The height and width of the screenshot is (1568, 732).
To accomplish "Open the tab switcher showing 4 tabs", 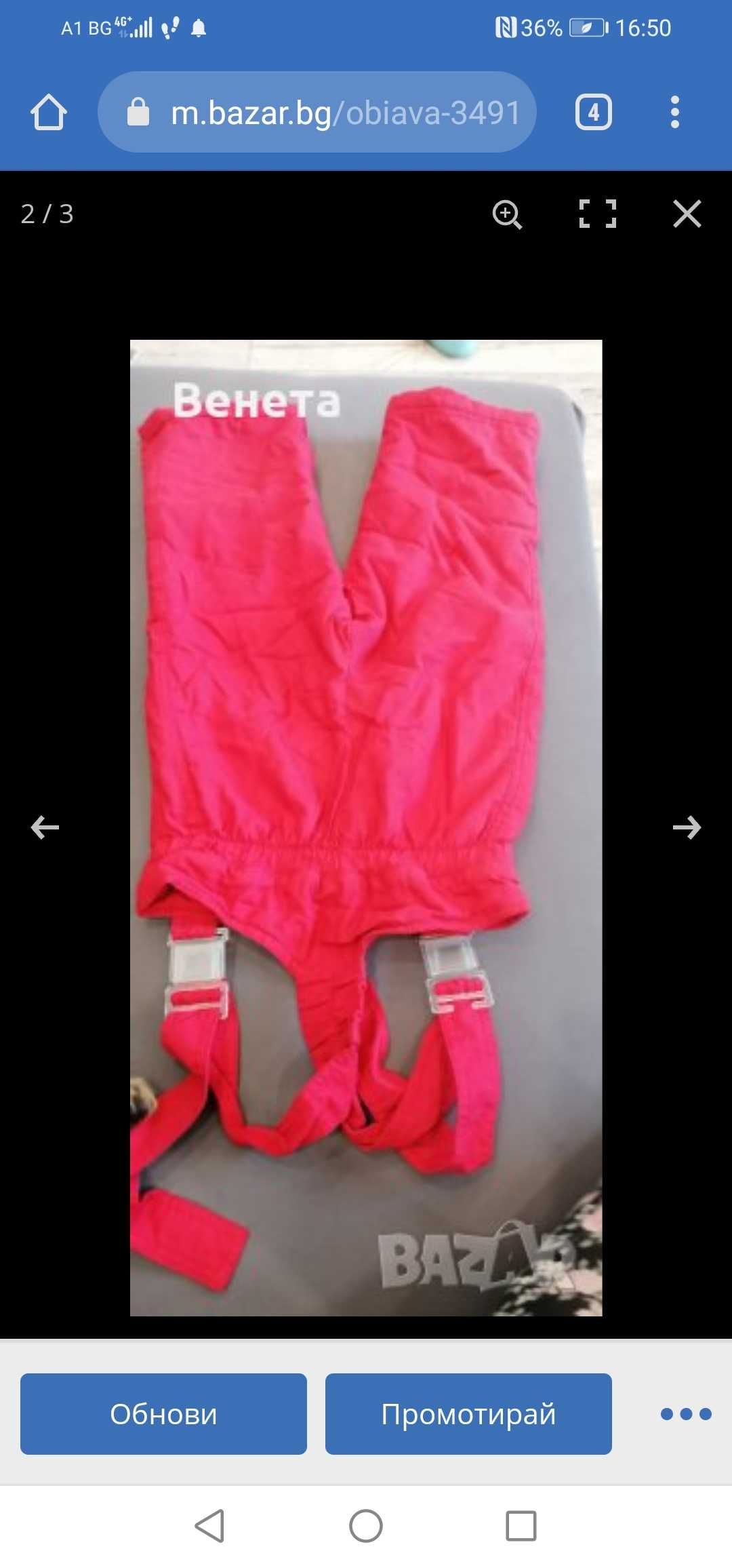I will tap(593, 112).
